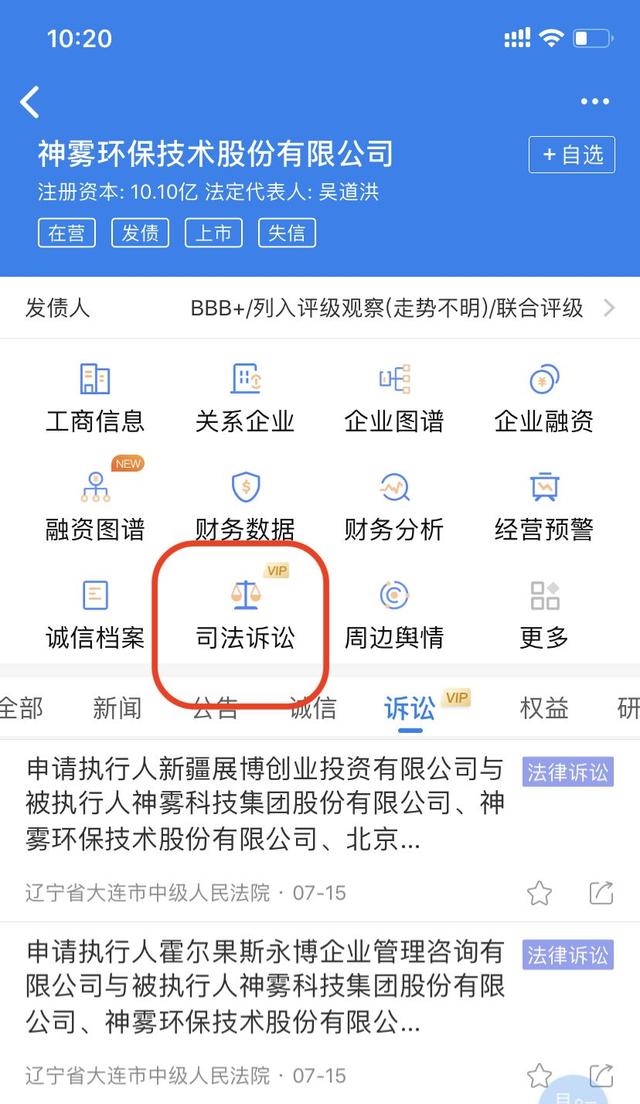
Task: Open 诚信档案
Action: (95, 614)
